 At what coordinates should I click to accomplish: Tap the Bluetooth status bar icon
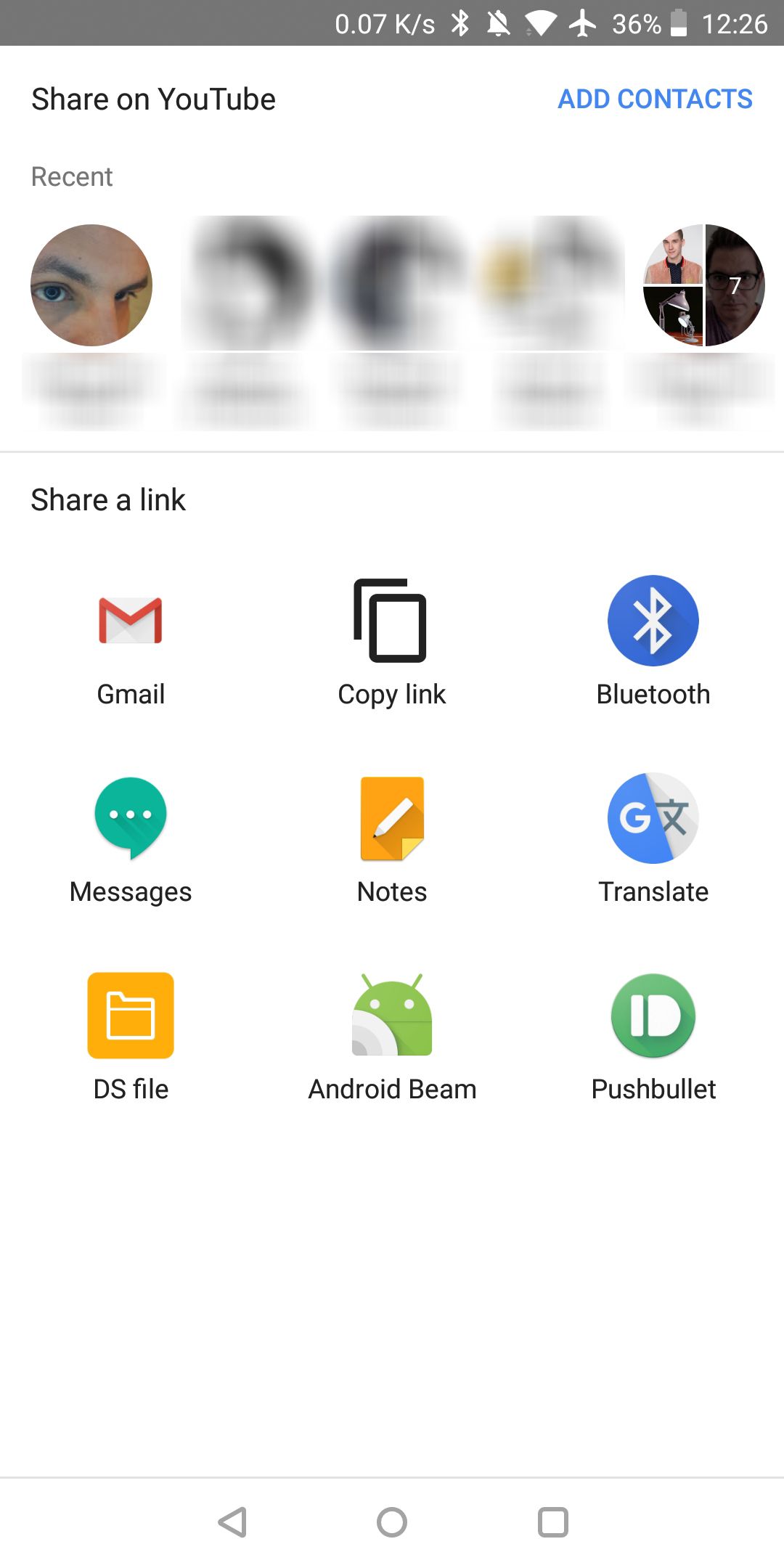pyautogui.click(x=459, y=23)
